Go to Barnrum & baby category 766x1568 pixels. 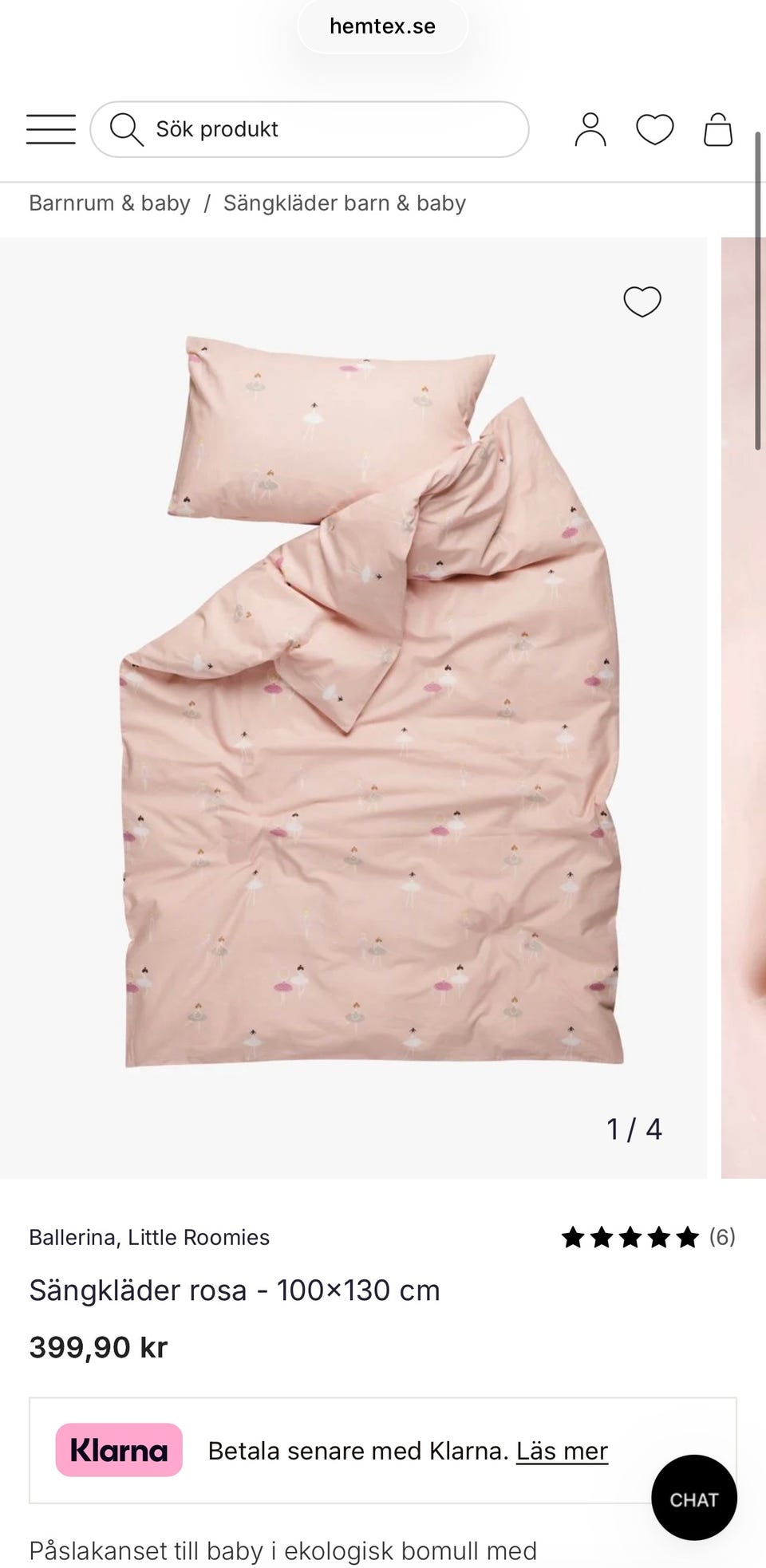(109, 203)
